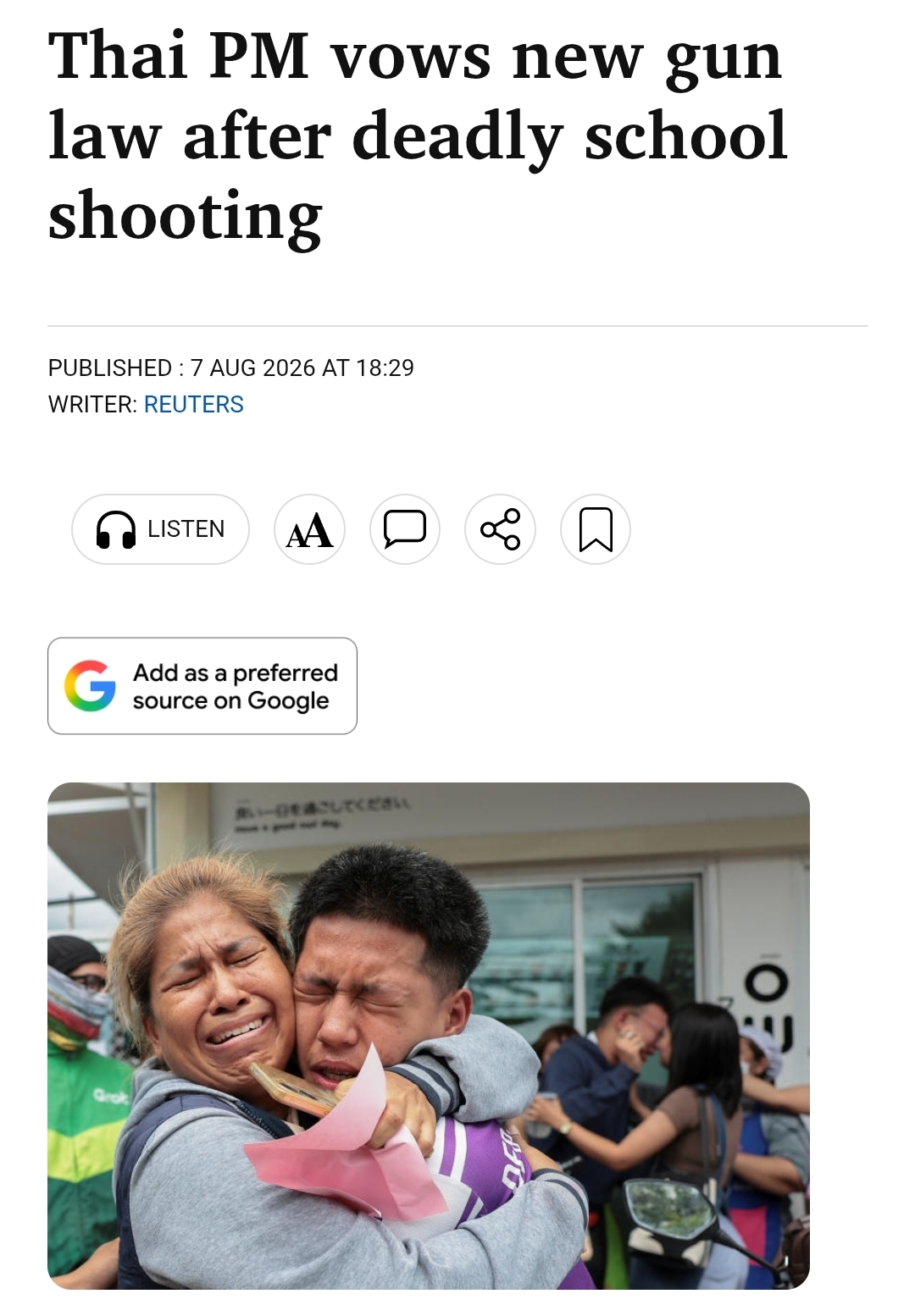Open the Reuters writer link
The image size is (915, 1316).
(193, 405)
